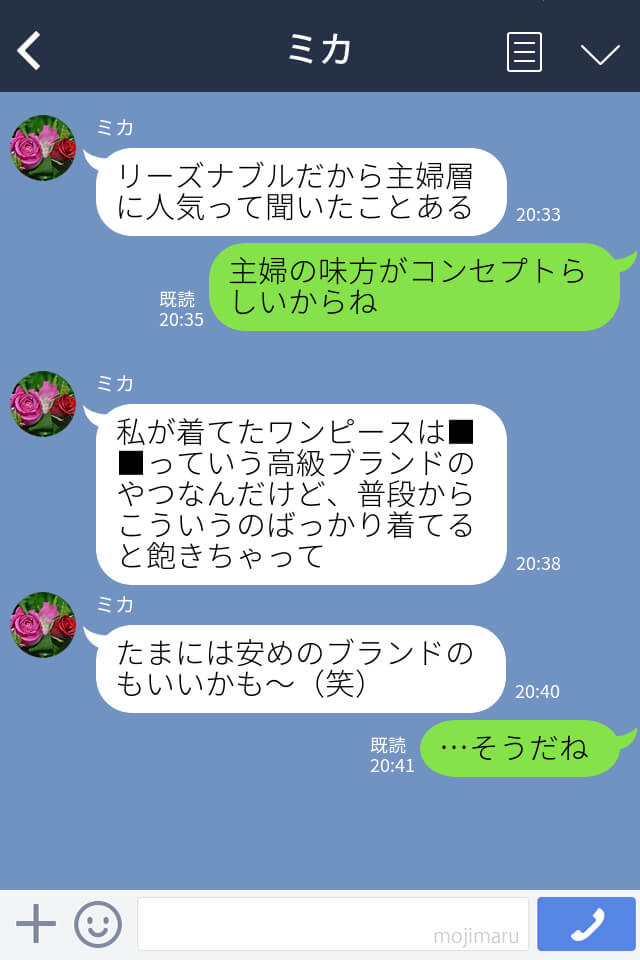Start a call with the phone button
640x960 pixels.
[x=586, y=924]
